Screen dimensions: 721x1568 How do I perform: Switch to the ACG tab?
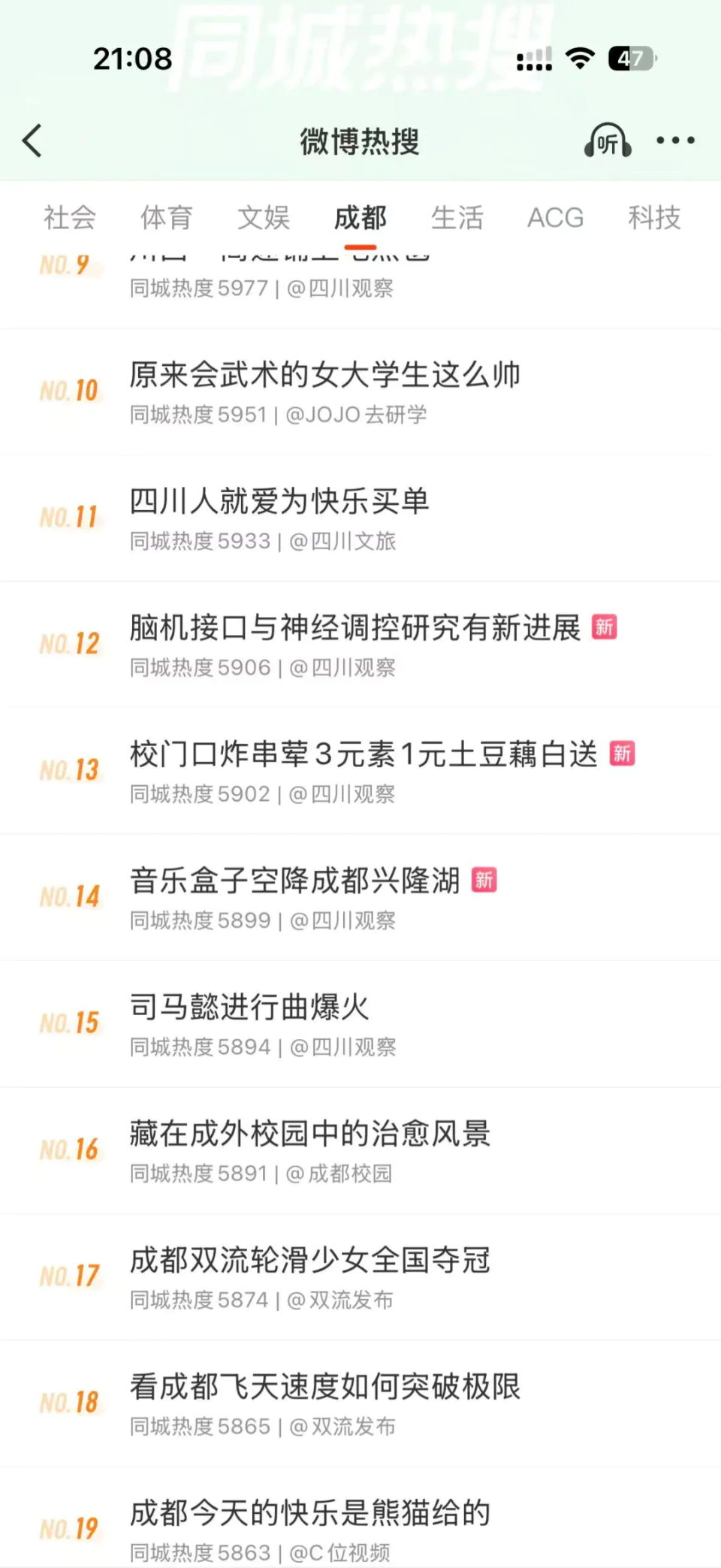point(555,218)
